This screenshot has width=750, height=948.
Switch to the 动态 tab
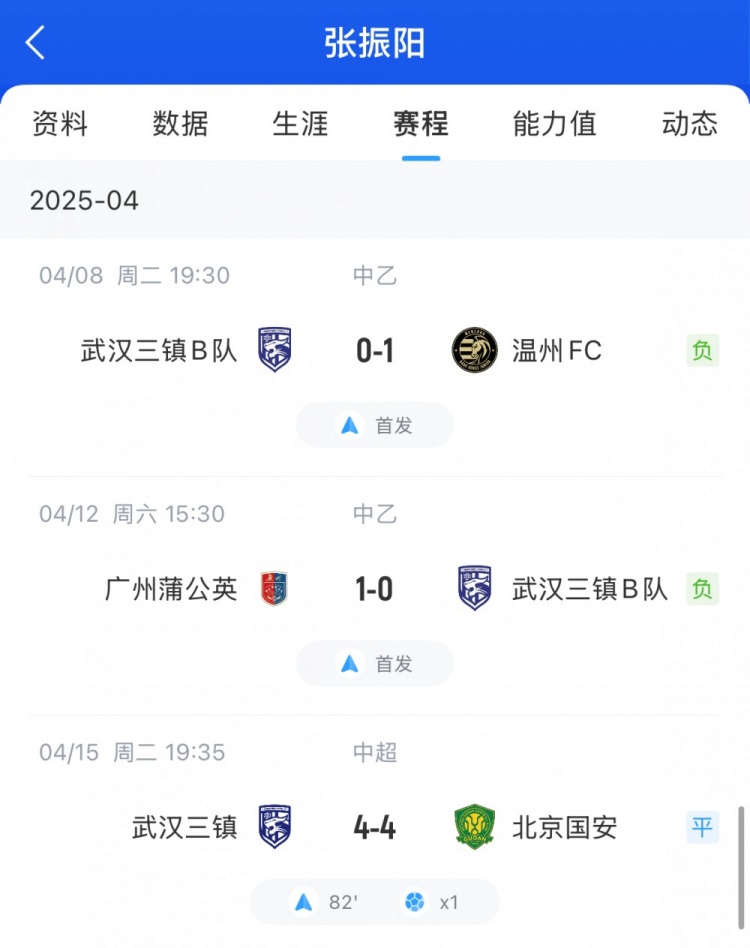(x=689, y=123)
